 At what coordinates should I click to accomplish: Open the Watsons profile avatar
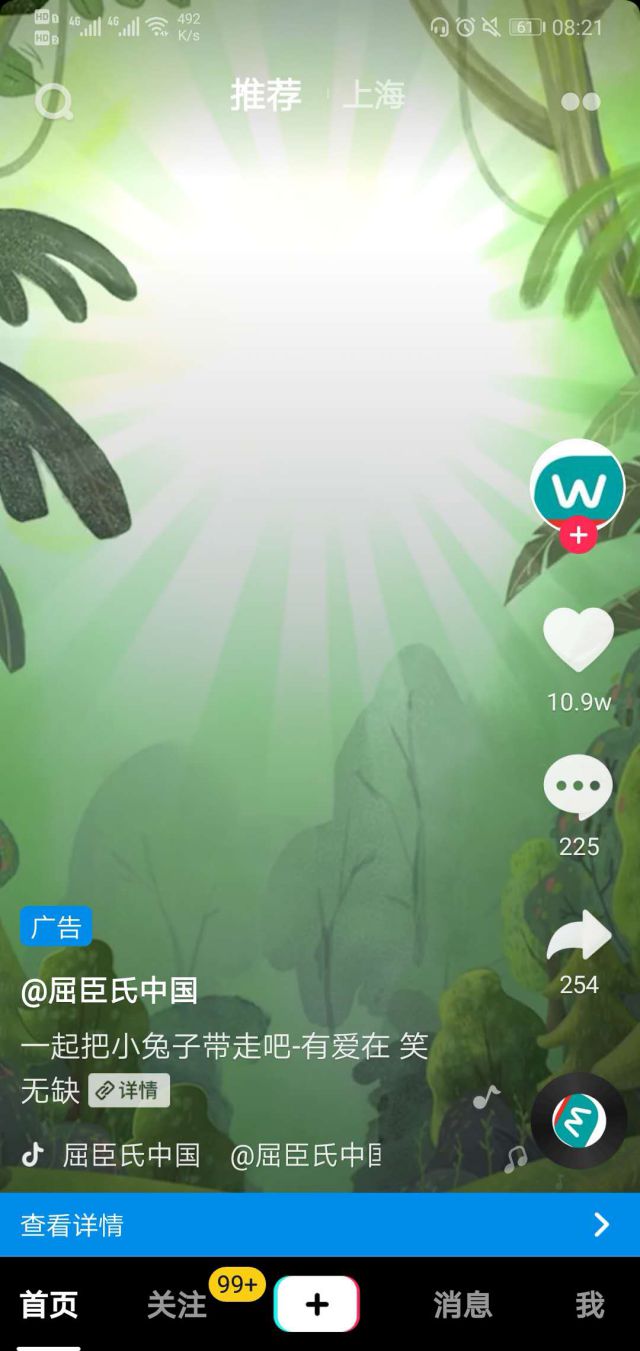pyautogui.click(x=577, y=486)
